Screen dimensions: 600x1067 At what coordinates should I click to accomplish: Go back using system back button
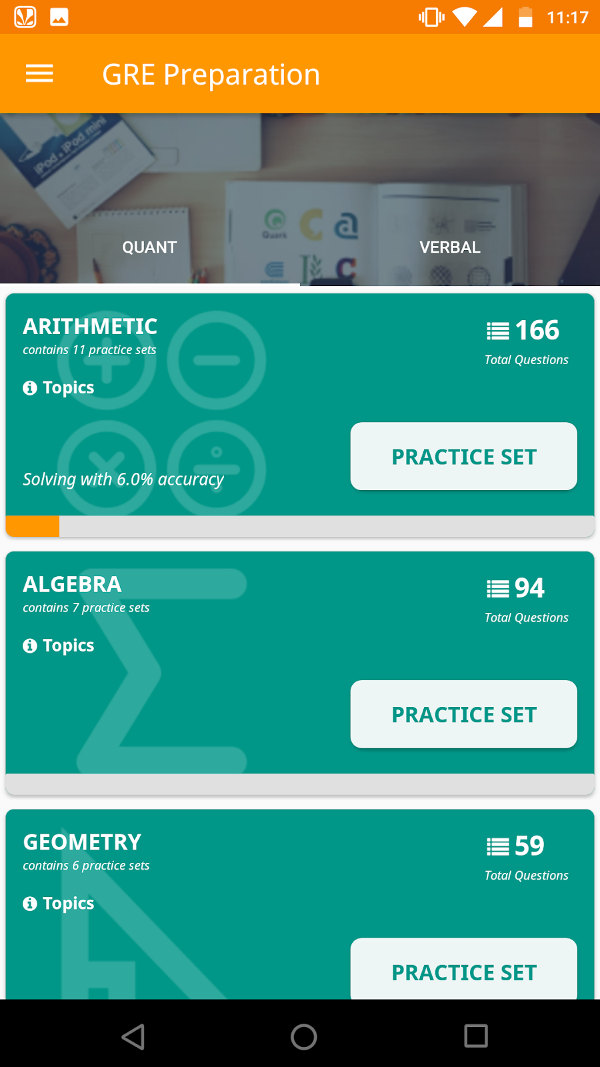click(x=133, y=1036)
